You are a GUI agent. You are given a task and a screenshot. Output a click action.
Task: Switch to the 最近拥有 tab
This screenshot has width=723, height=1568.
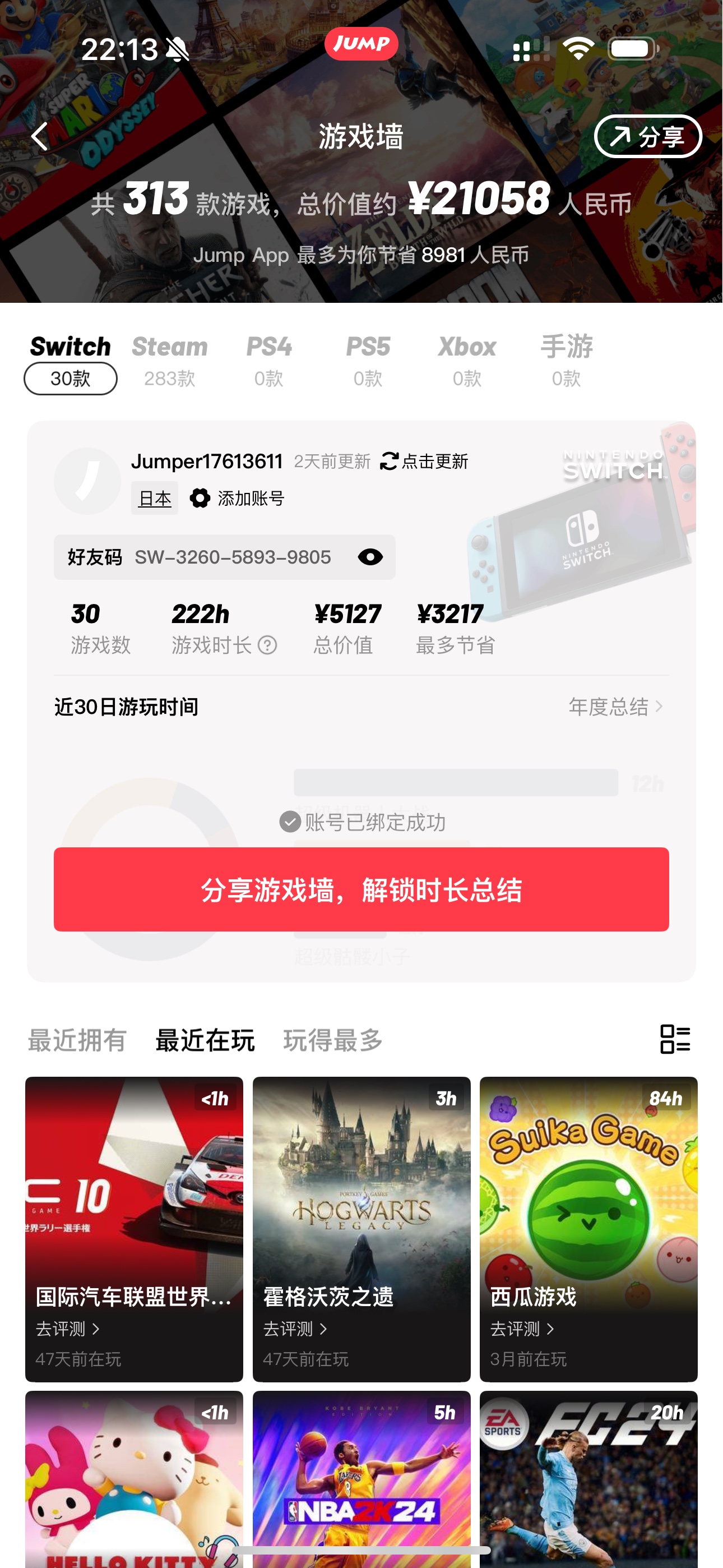pos(77,1040)
